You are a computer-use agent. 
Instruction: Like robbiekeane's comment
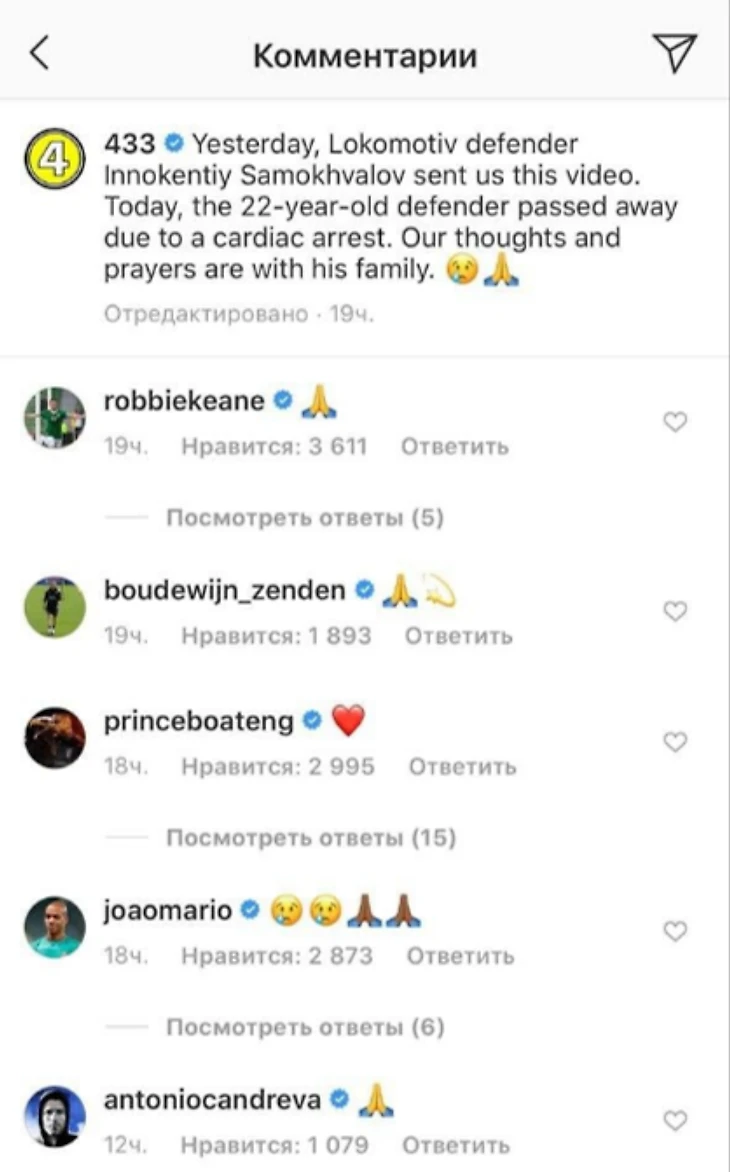(x=676, y=423)
